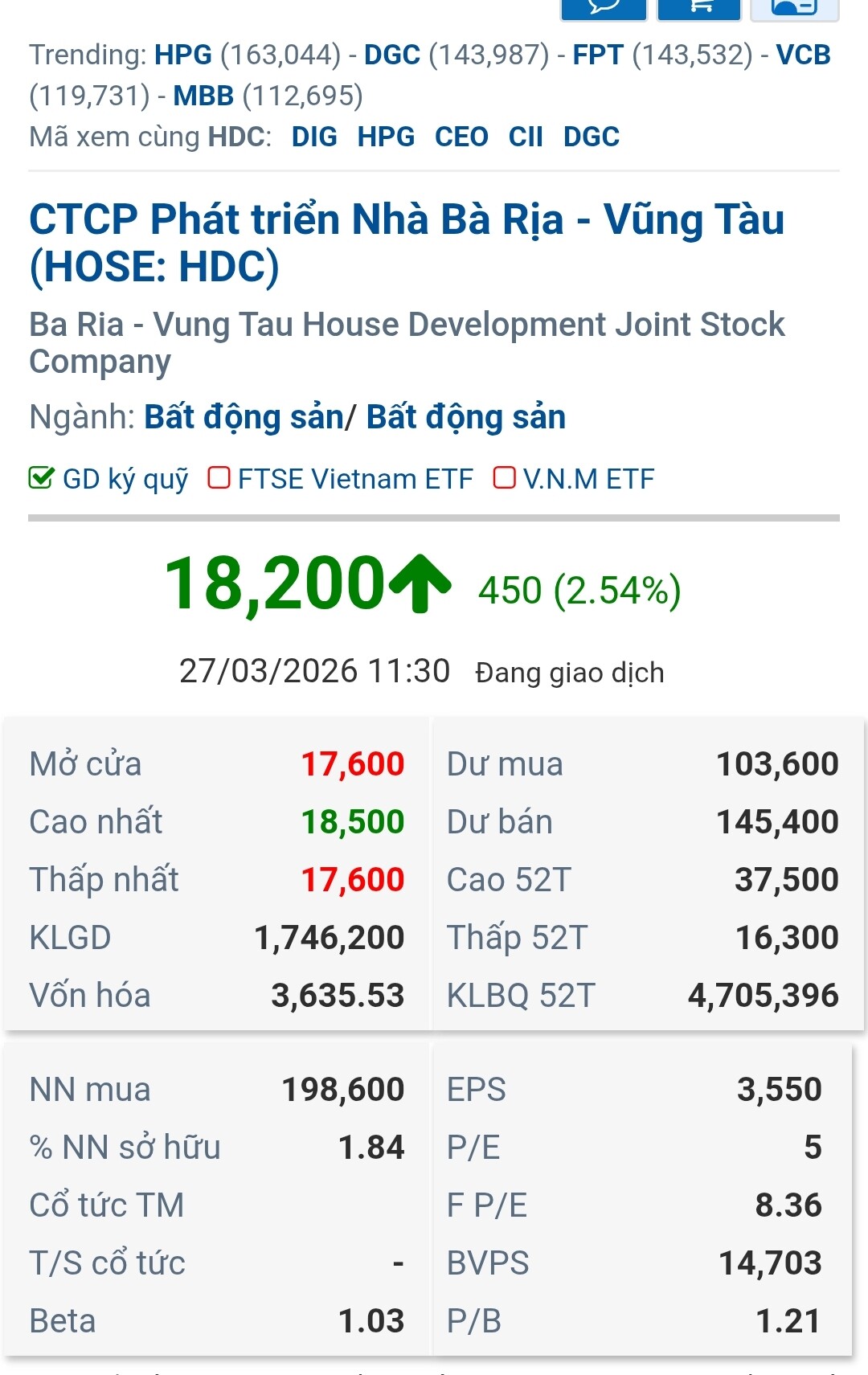The width and height of the screenshot is (868, 1375).
Task: Open the shopping cart button
Action: [x=698, y=8]
